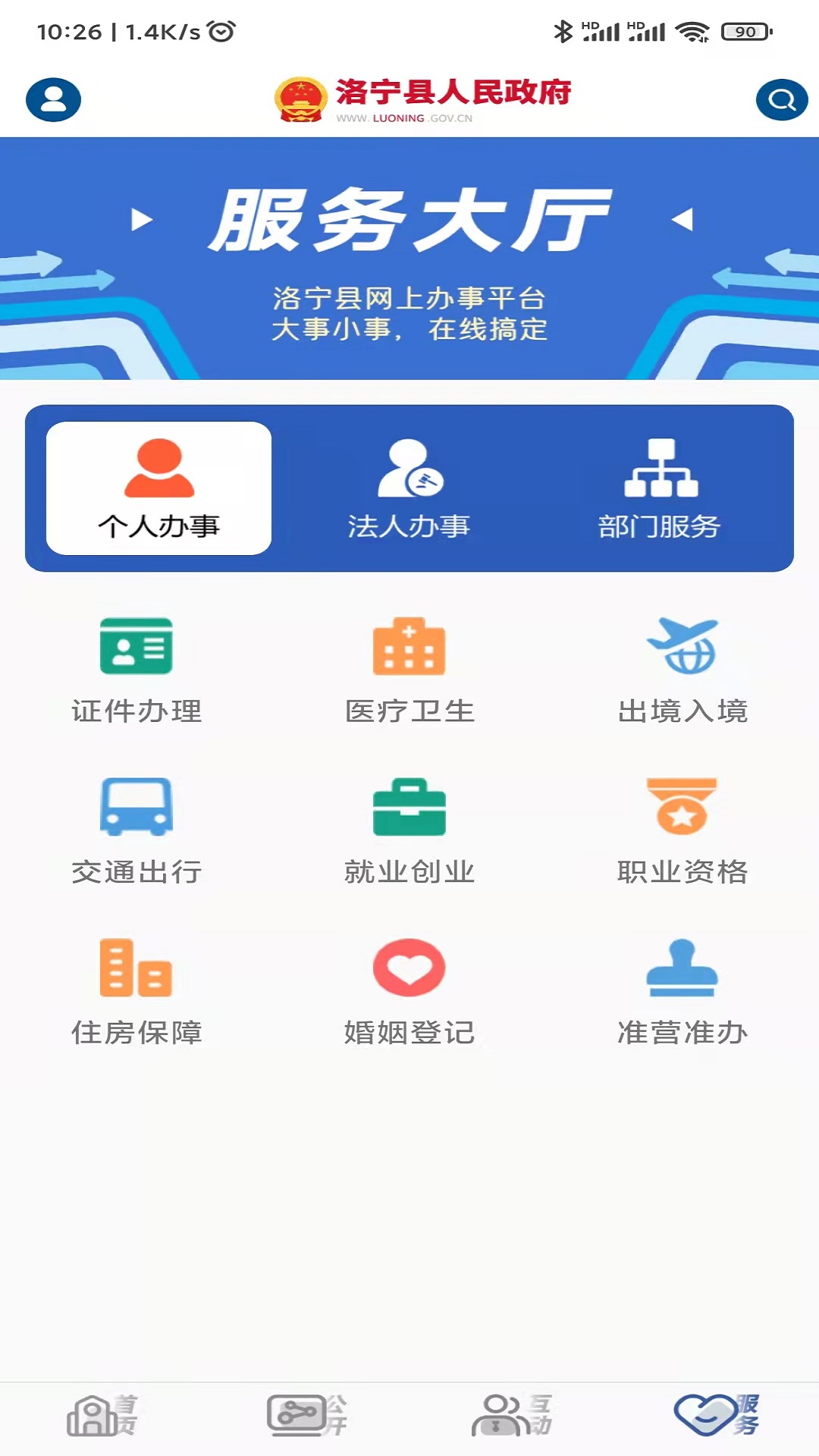Open the search magnifier icon
Viewport: 819px width, 1456px height.
coord(780,99)
